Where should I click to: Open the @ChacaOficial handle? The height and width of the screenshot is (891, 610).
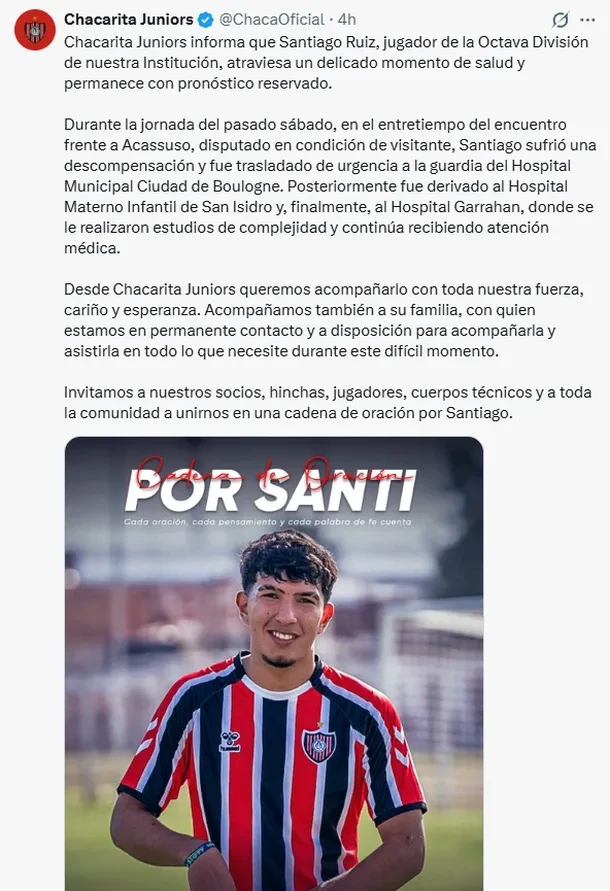[x=272, y=20]
